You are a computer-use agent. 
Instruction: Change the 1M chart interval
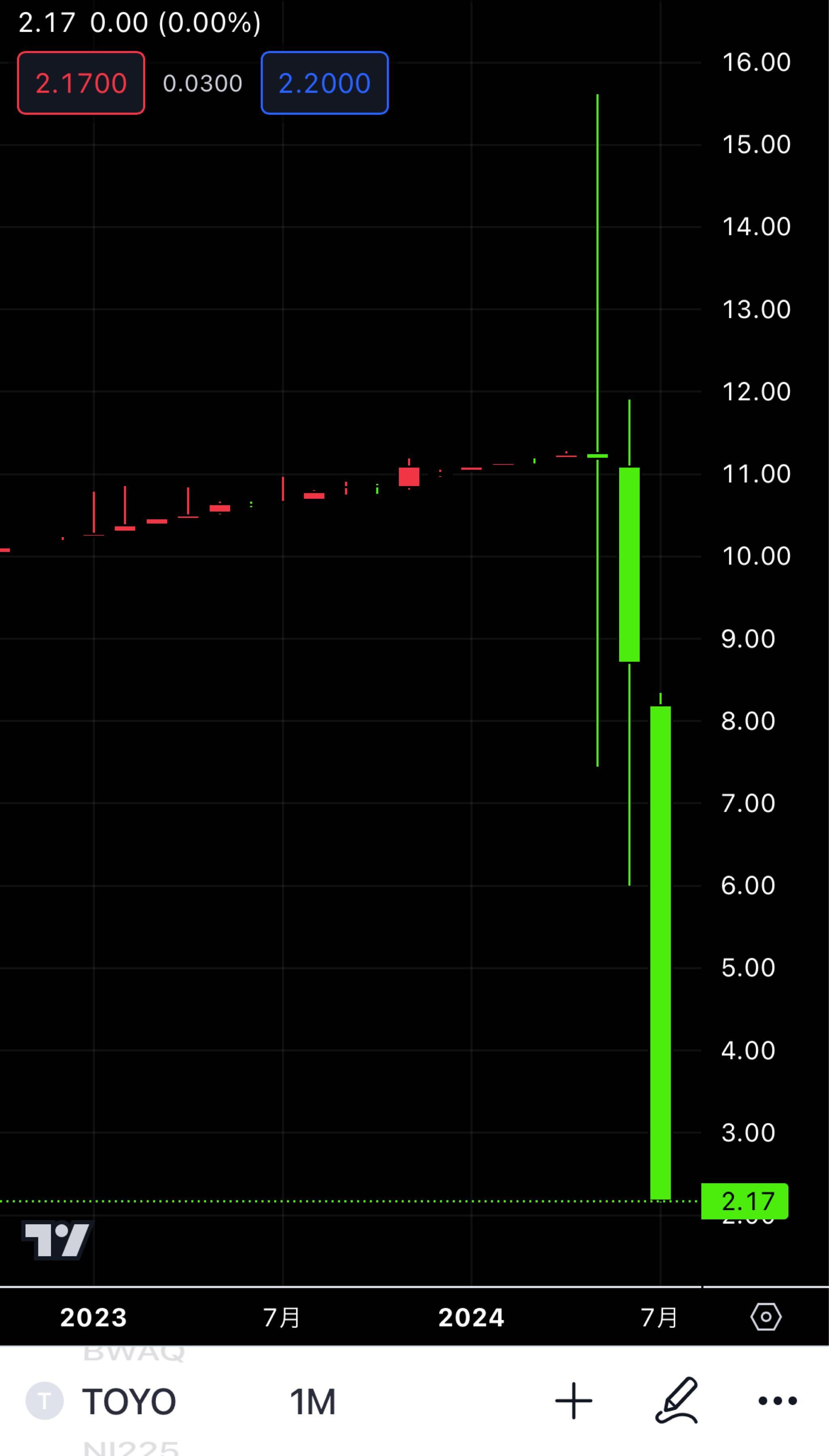pyautogui.click(x=313, y=1401)
